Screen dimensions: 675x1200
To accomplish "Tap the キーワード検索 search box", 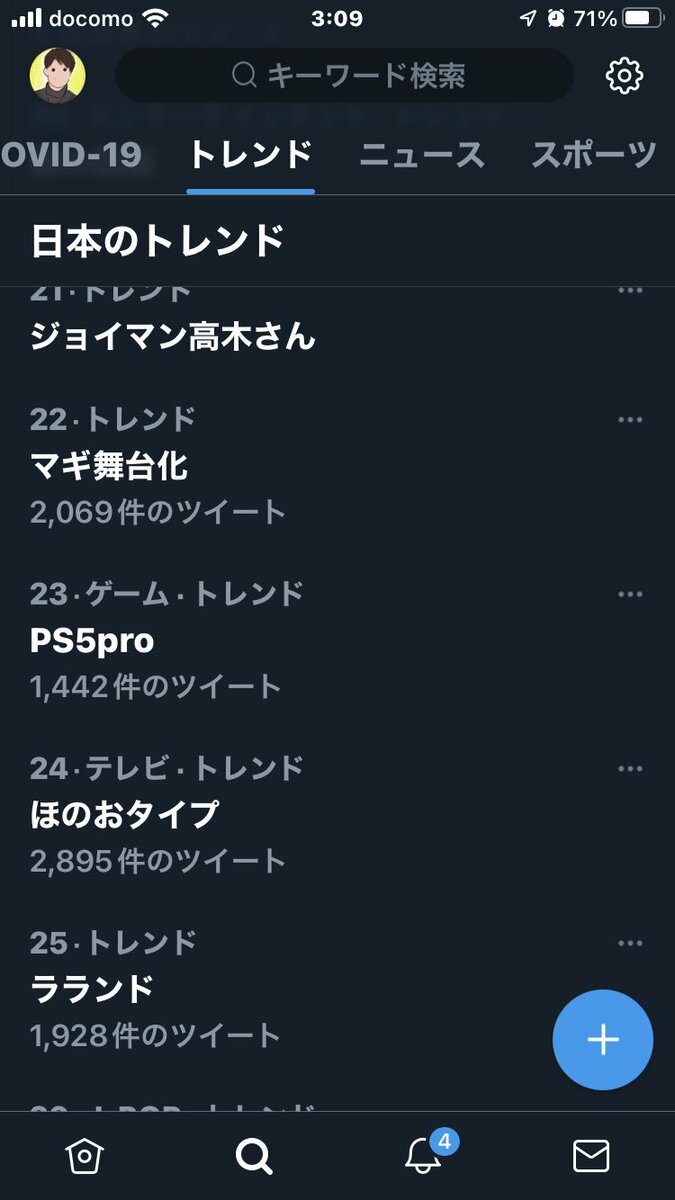I will click(x=345, y=76).
